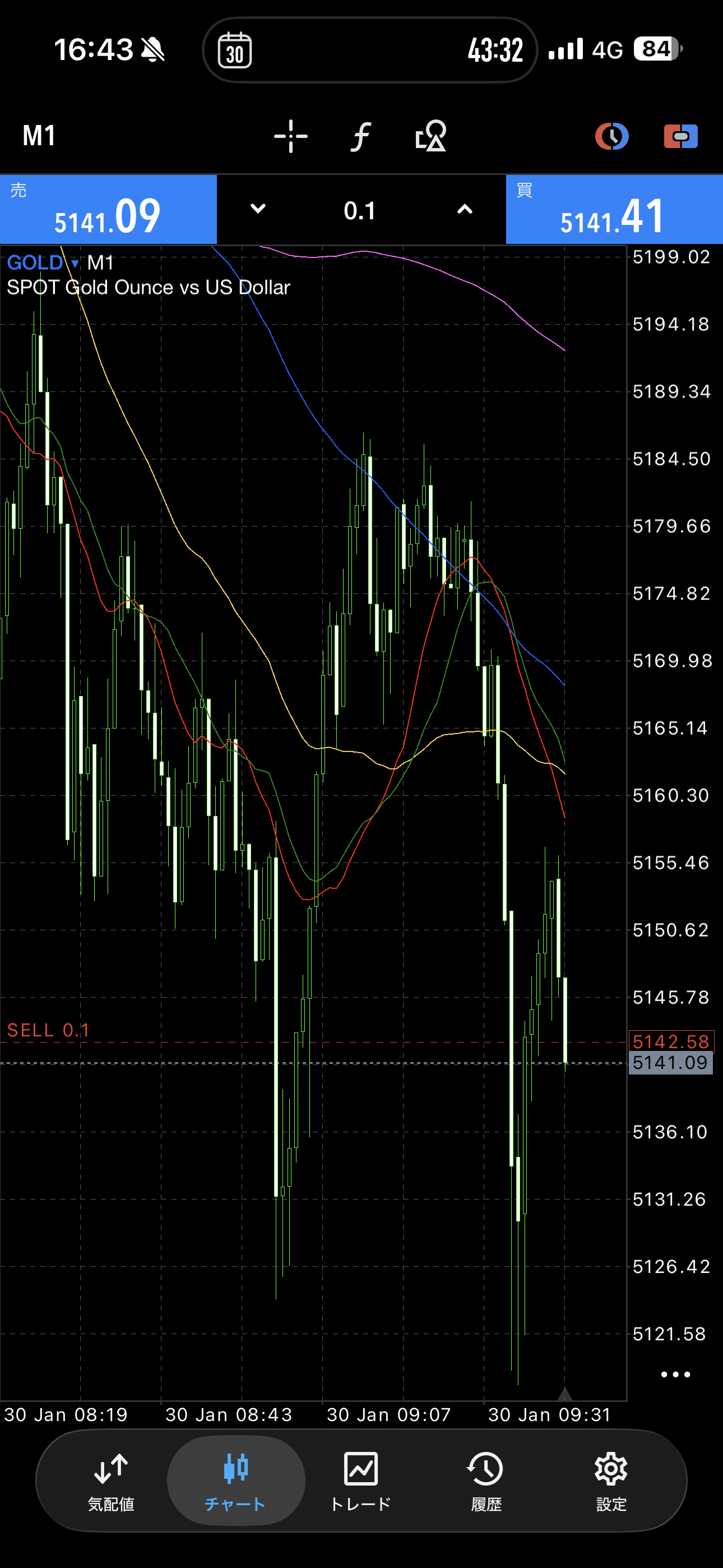Increase the lot volume
723x1568 pixels.
tap(465, 209)
